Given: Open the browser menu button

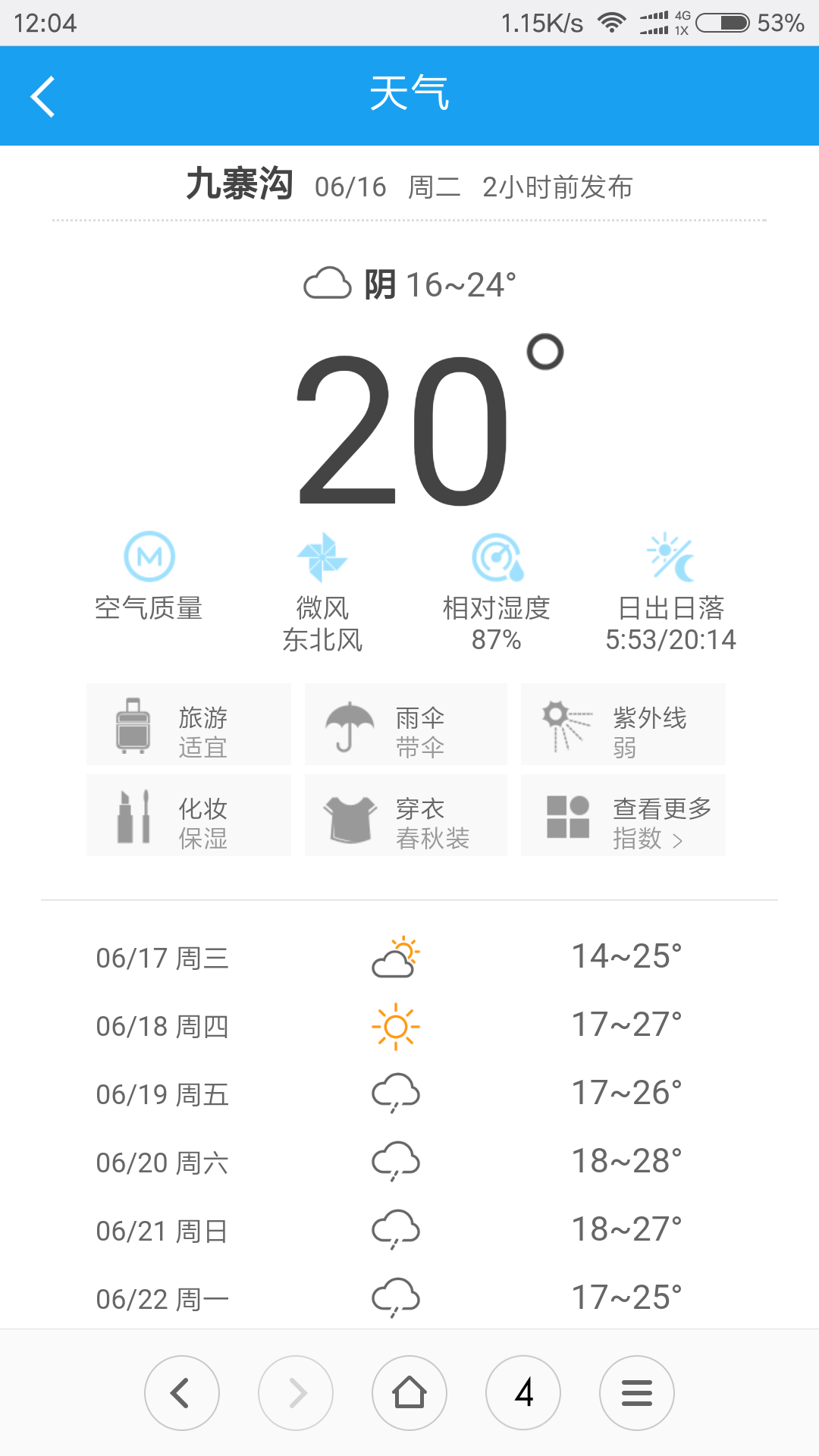Looking at the screenshot, I should click(637, 1393).
